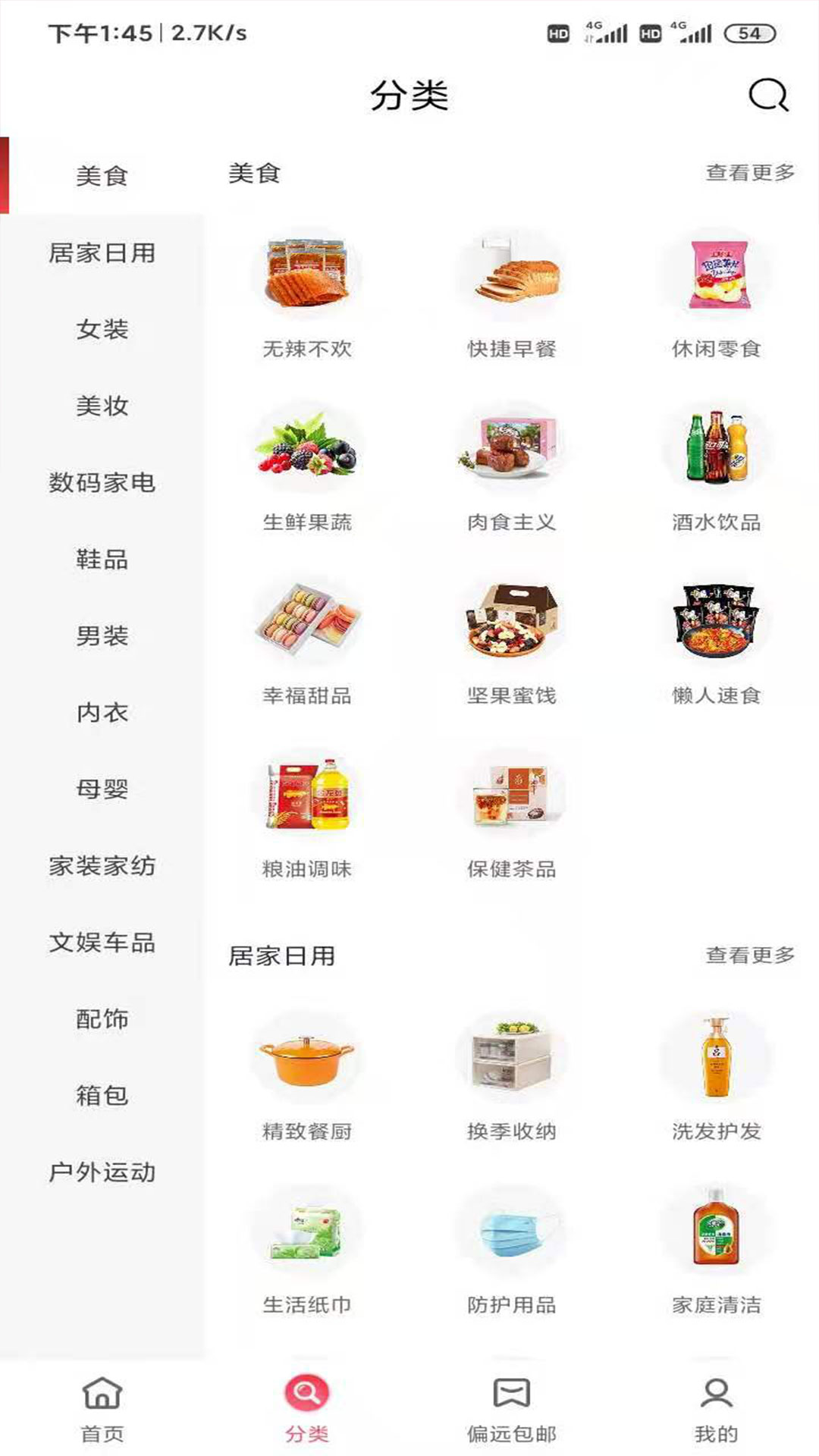The height and width of the screenshot is (1456, 819).
Task: Open the 偏远包邮 tab
Action: 512,1409
